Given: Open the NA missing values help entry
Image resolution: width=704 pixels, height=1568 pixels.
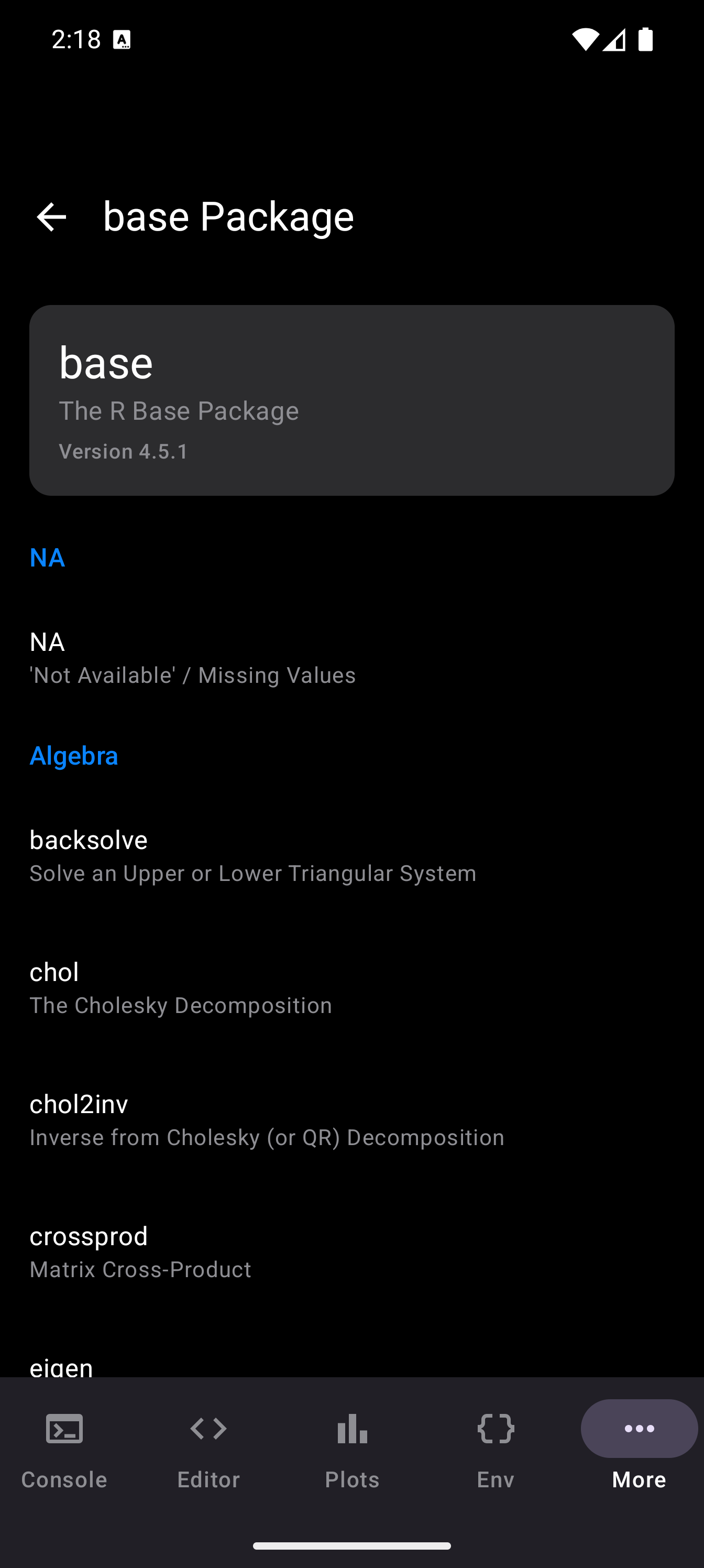Looking at the screenshot, I should pos(351,657).
